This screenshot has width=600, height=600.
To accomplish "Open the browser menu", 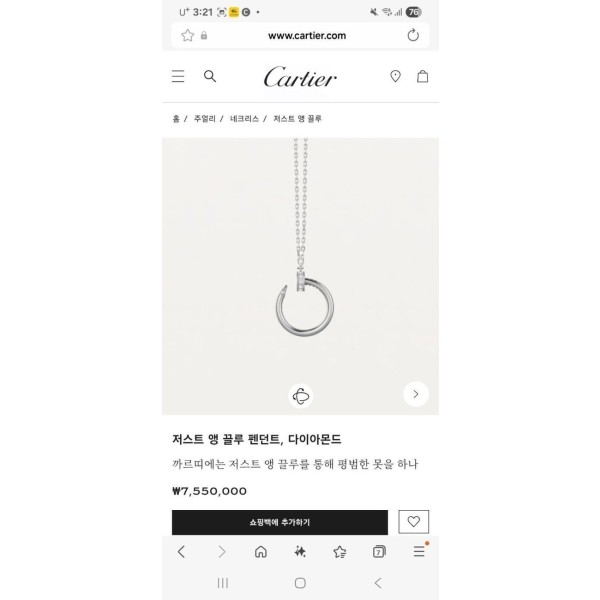I will pyautogui.click(x=419, y=551).
